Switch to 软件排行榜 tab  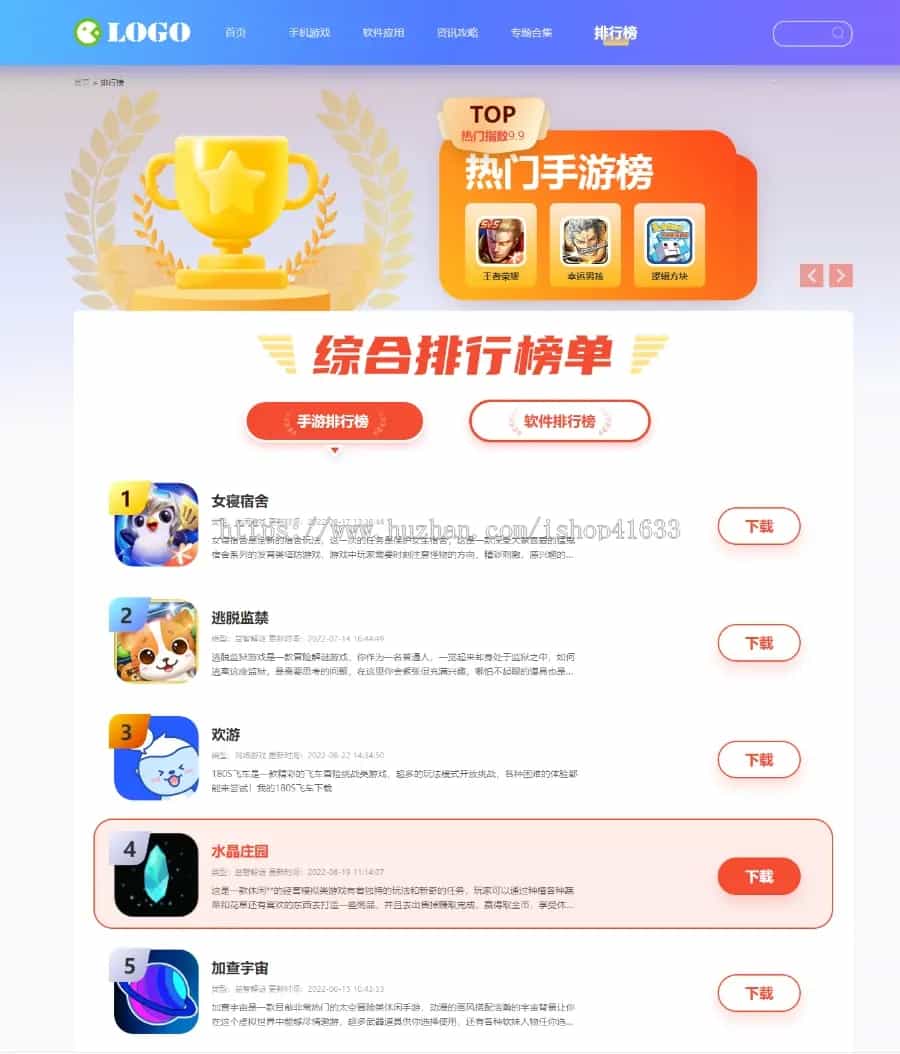559,422
